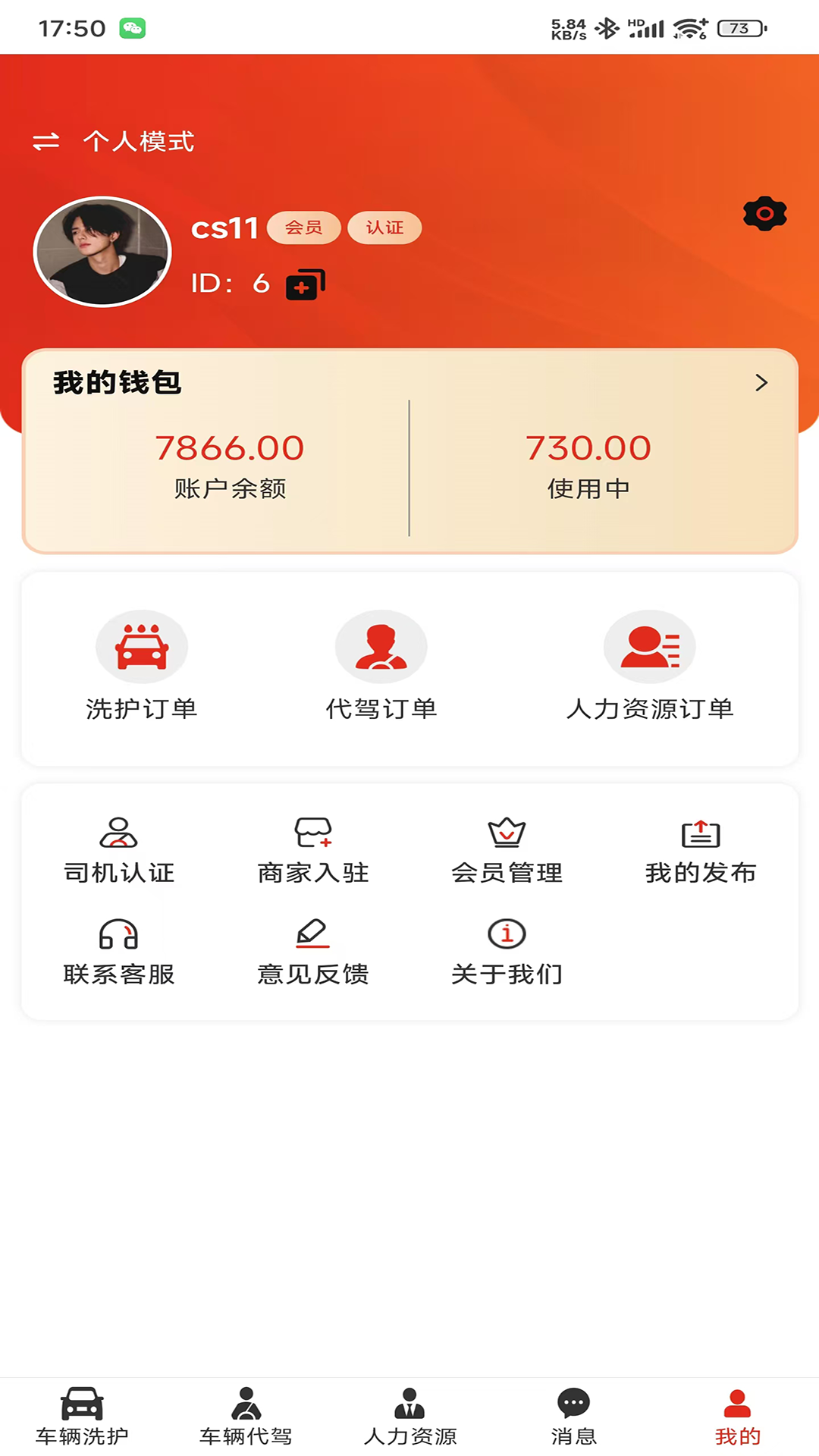The image size is (819, 1456).
Task: Copy the user ID with the copy icon
Action: pyautogui.click(x=305, y=284)
